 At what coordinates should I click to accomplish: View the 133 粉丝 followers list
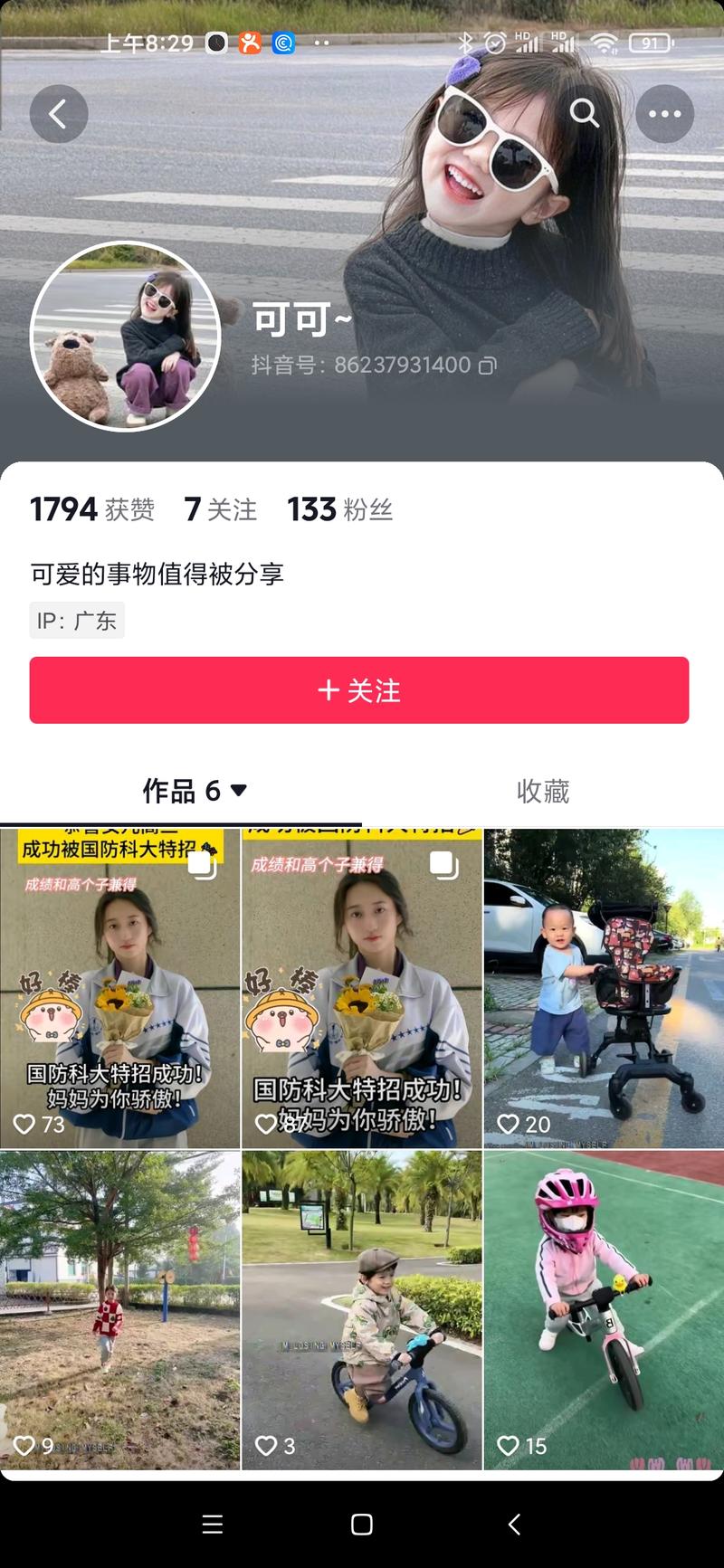[x=340, y=509]
